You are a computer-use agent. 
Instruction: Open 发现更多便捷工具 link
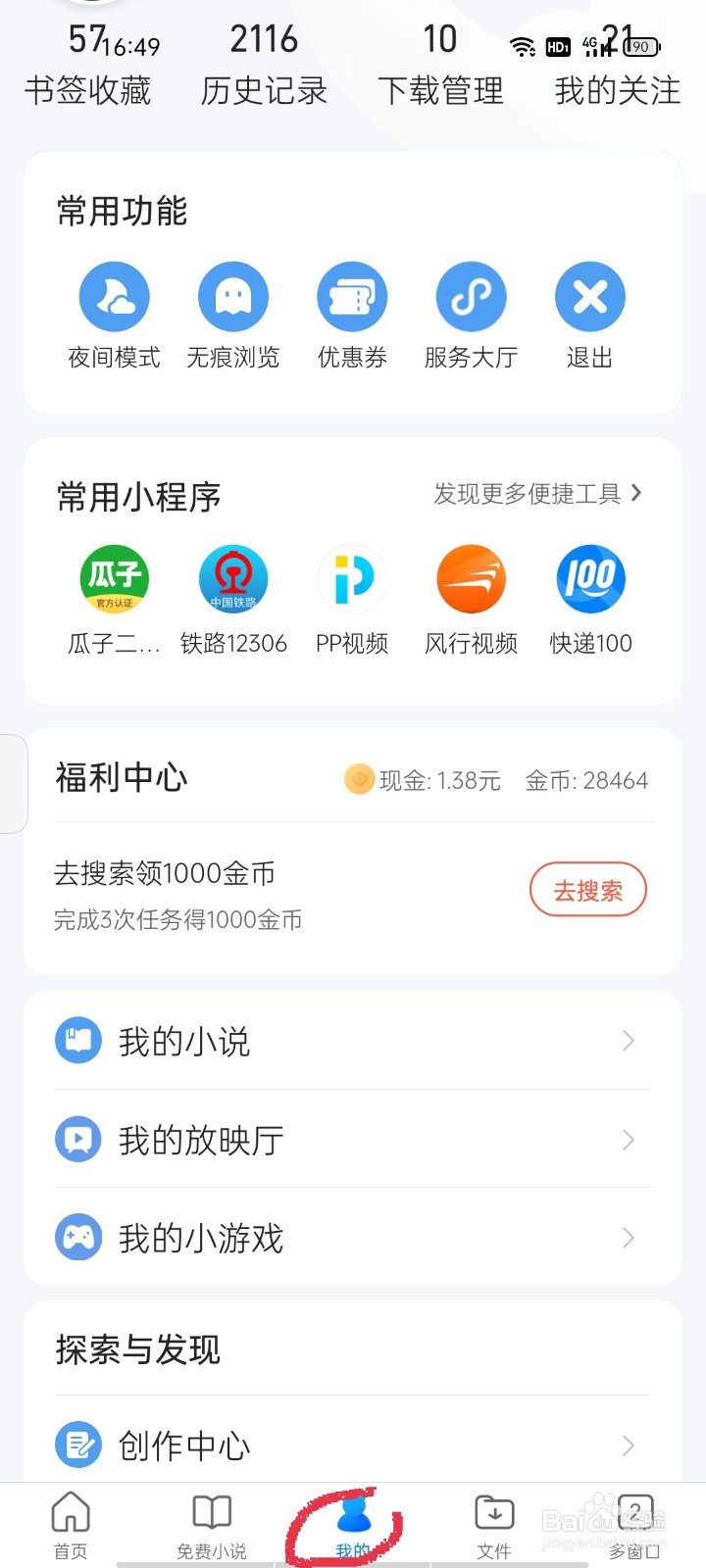[538, 493]
